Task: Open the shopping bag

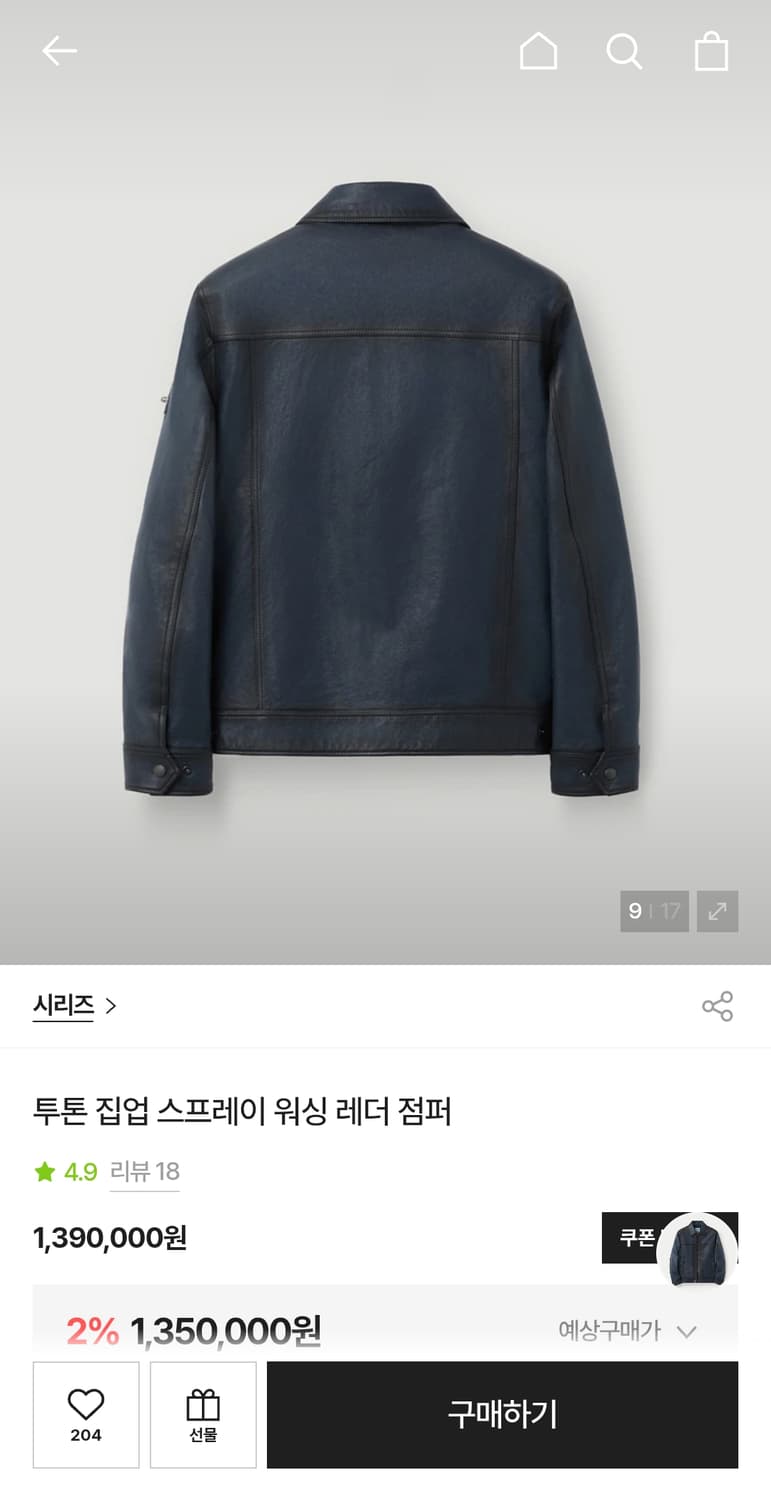Action: pos(710,51)
